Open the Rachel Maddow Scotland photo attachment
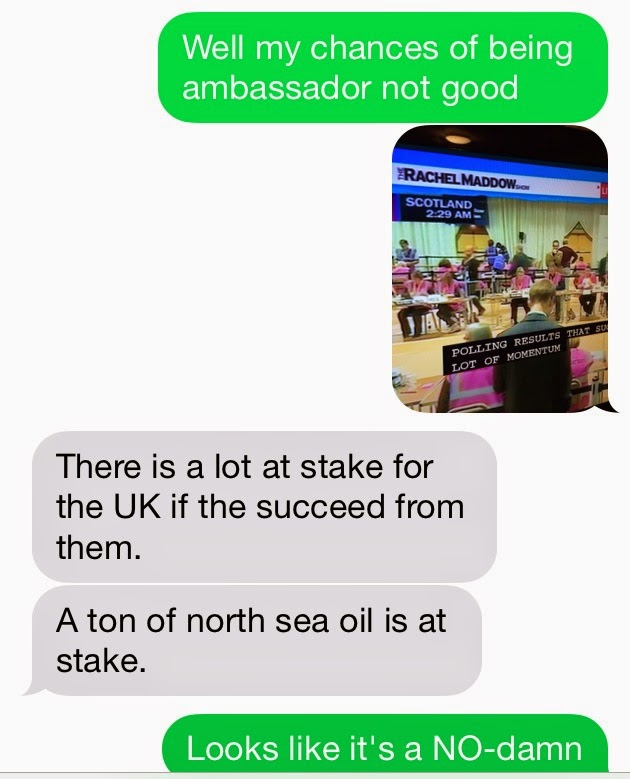Viewport: 630px width, 779px height. (499, 270)
